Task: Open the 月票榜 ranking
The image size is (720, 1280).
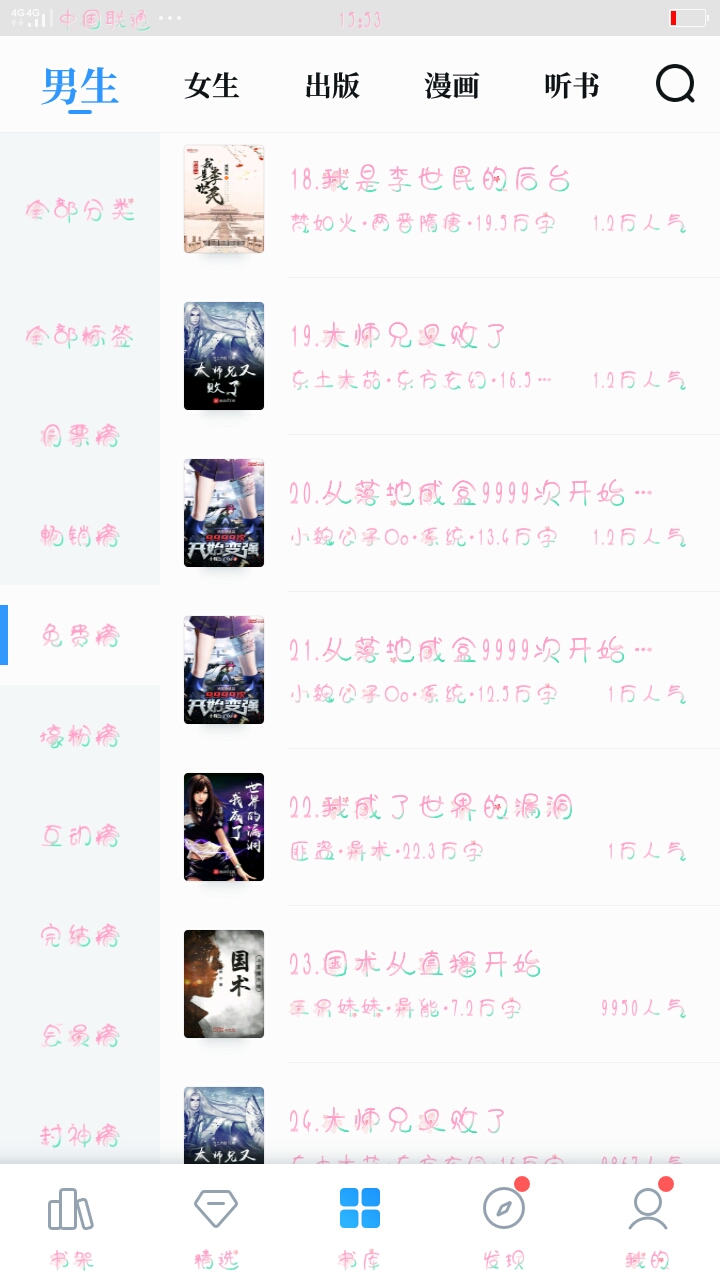Action: pyautogui.click(x=80, y=436)
